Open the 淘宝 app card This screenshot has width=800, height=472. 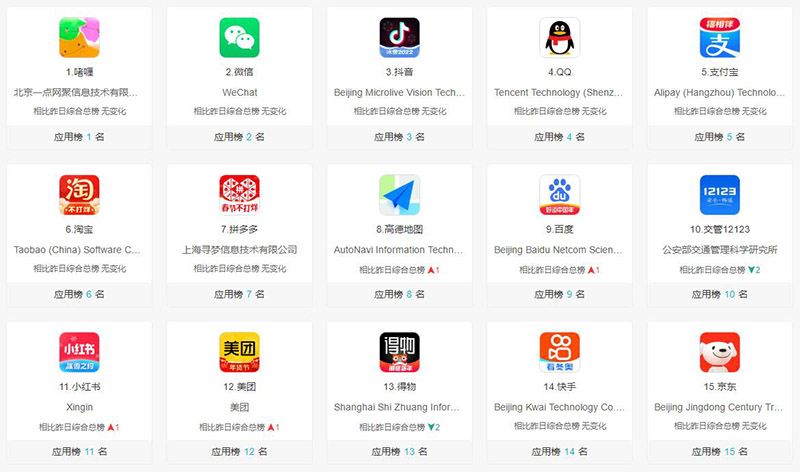point(79,196)
